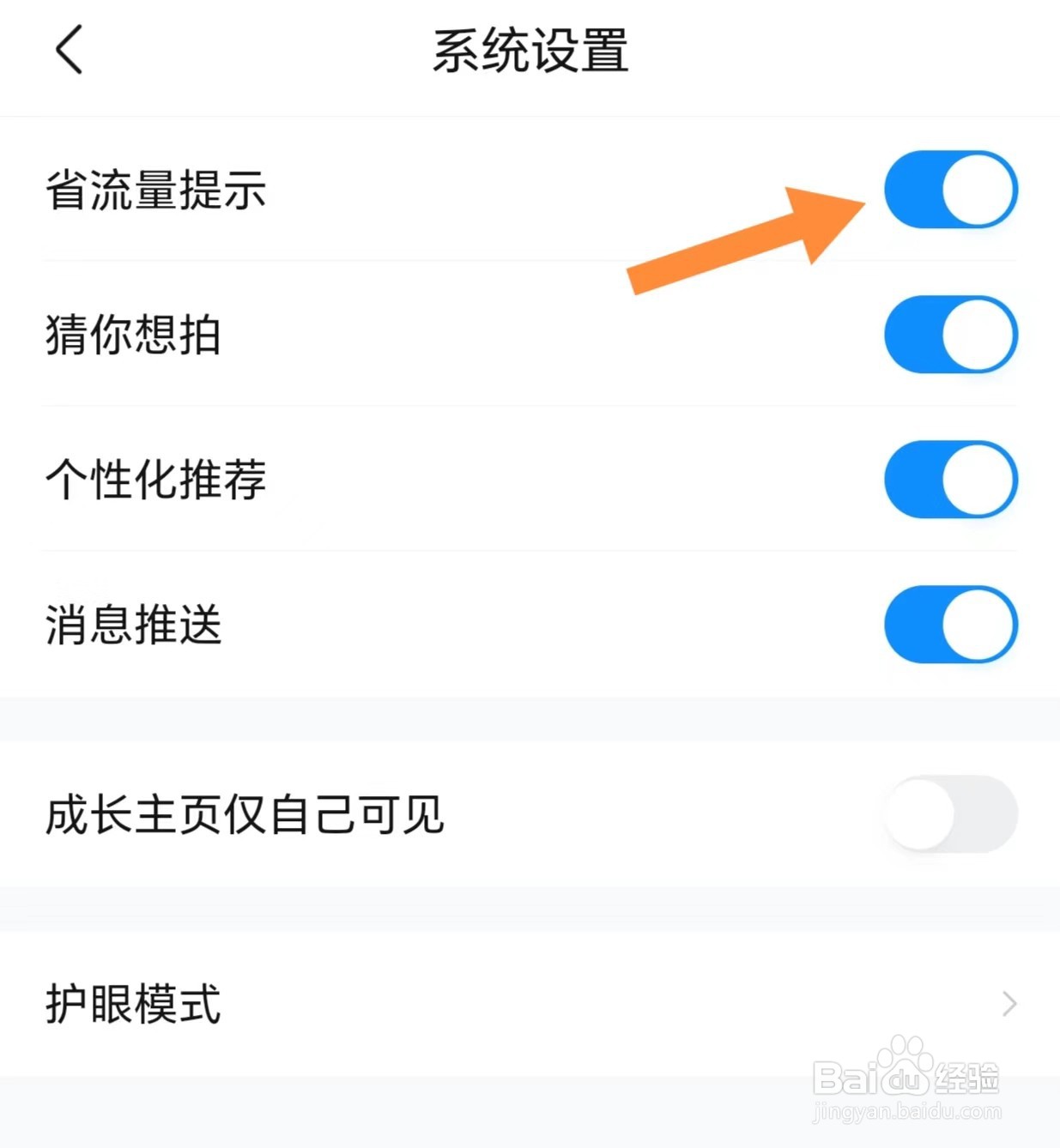Select the 系统设置 title
The width and height of the screenshot is (1060, 1148).
click(530, 50)
